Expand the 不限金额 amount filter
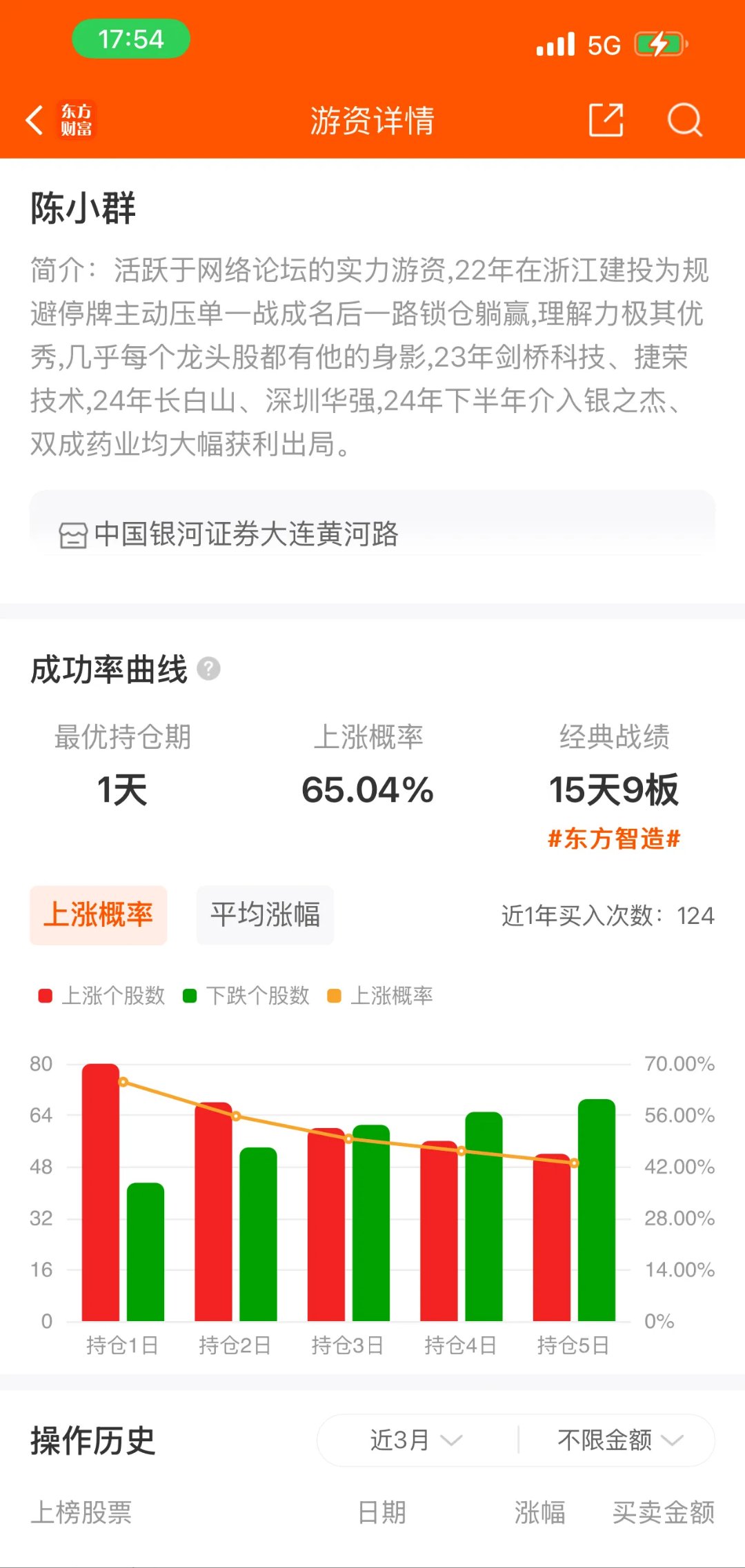Image resolution: width=745 pixels, height=1568 pixels. (605, 1440)
